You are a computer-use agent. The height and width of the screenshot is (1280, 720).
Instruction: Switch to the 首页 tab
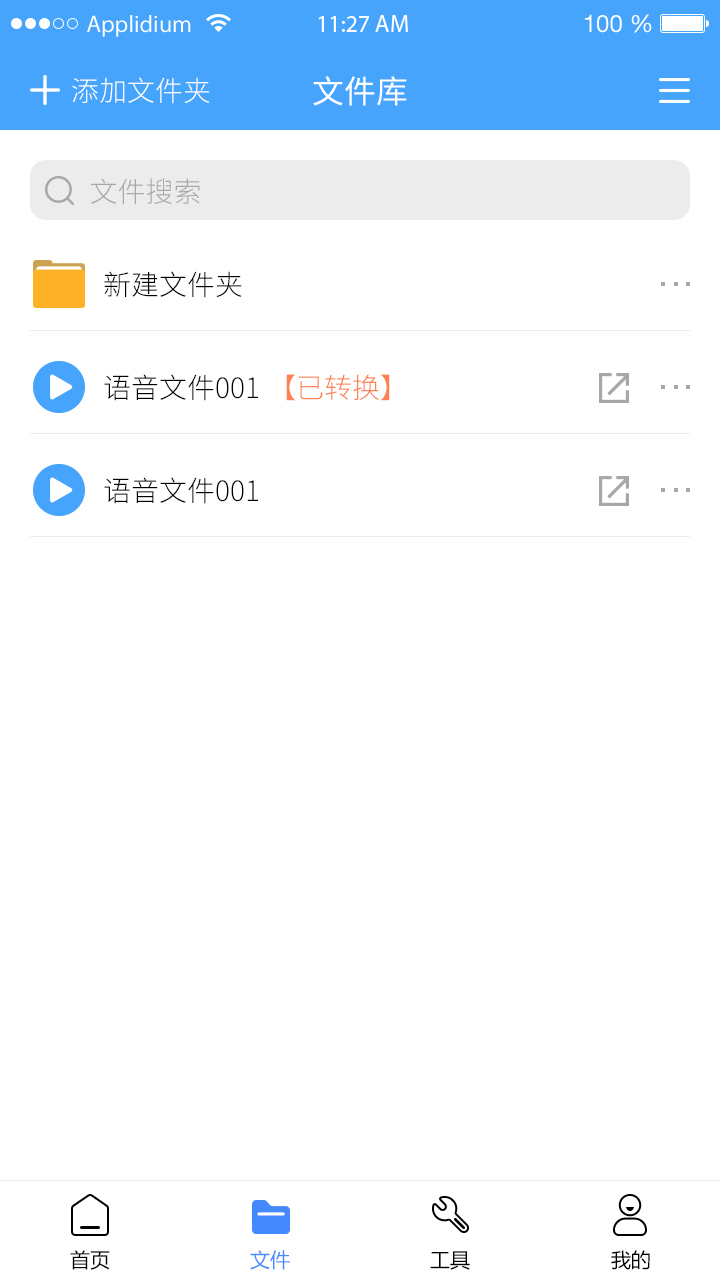pos(90,1232)
